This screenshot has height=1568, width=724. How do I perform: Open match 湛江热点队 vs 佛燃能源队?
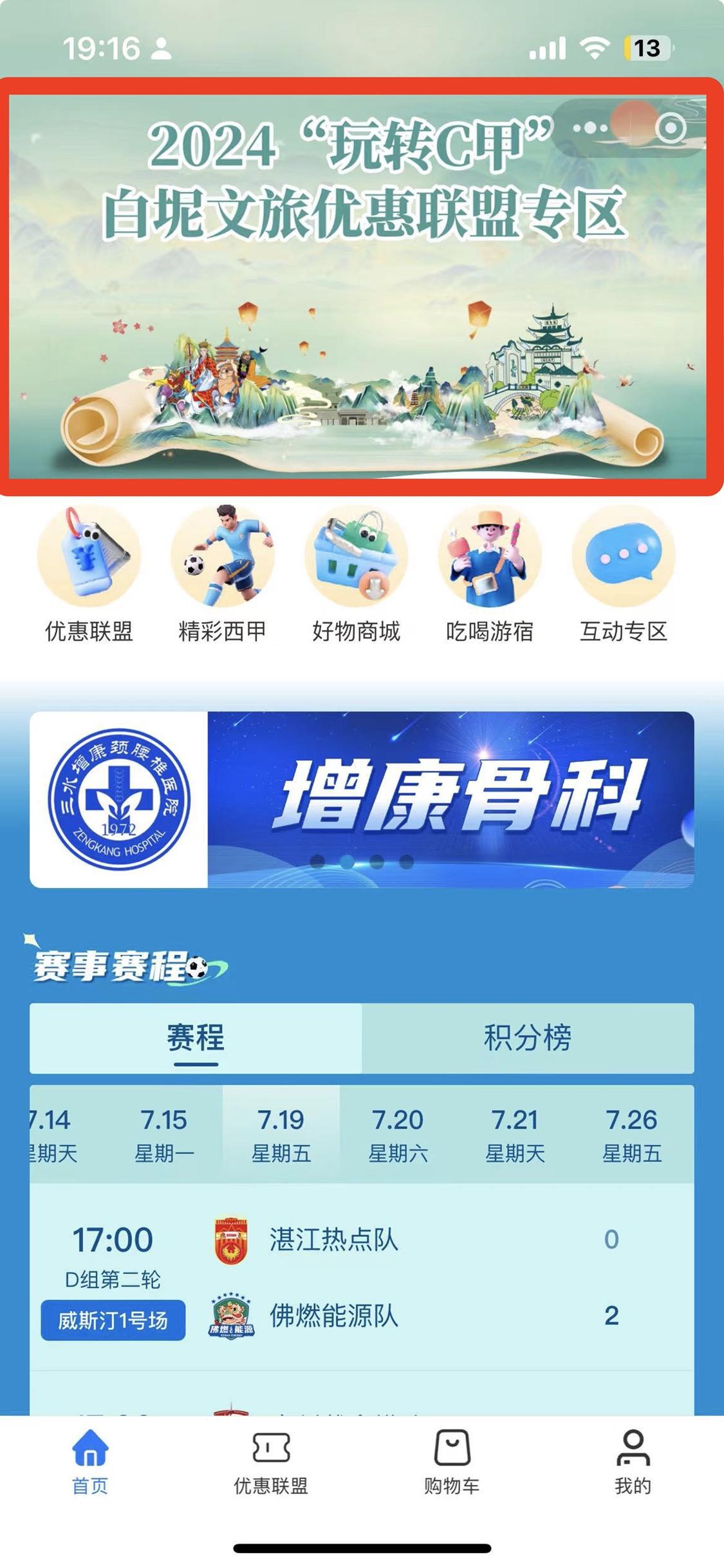362,1277
